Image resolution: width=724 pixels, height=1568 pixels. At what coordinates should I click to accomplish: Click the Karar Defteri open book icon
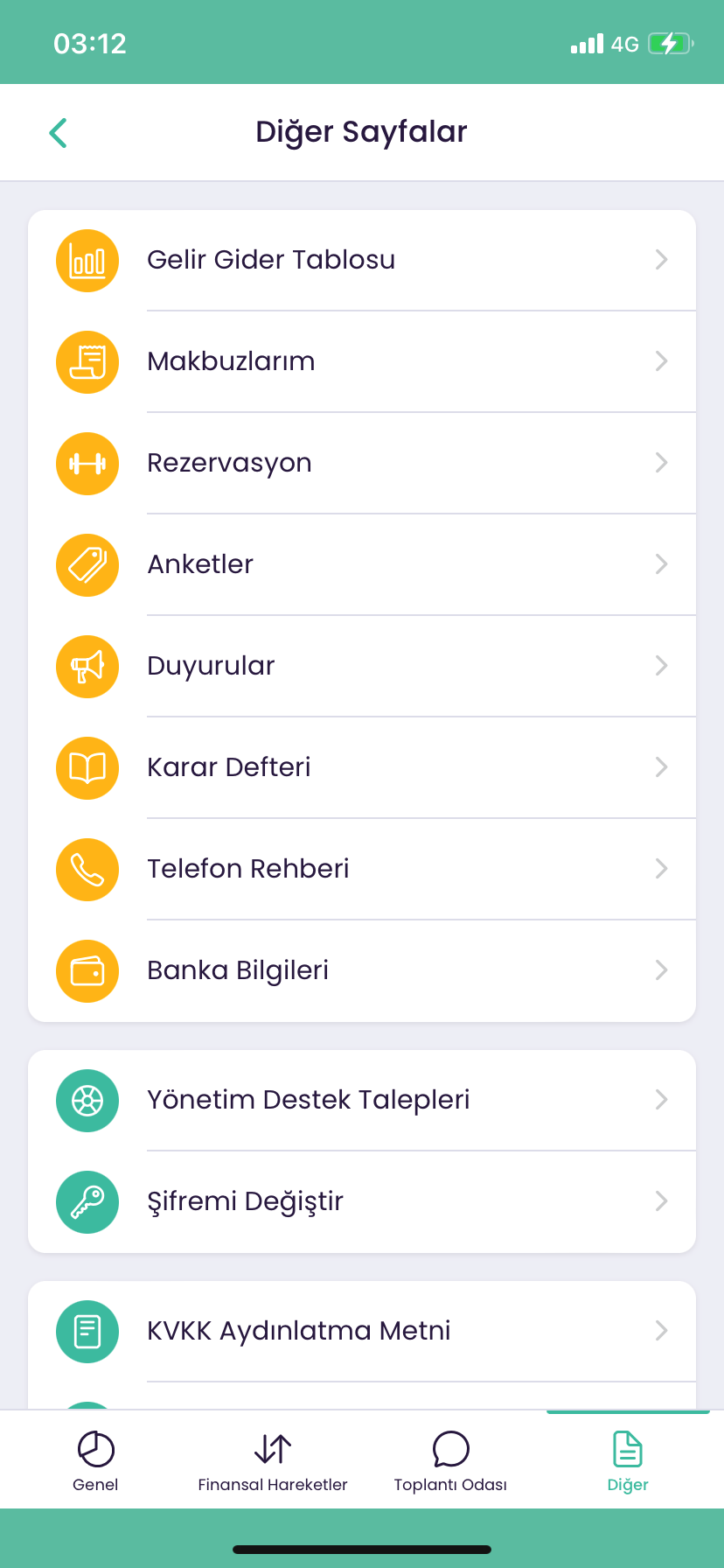coord(87,767)
